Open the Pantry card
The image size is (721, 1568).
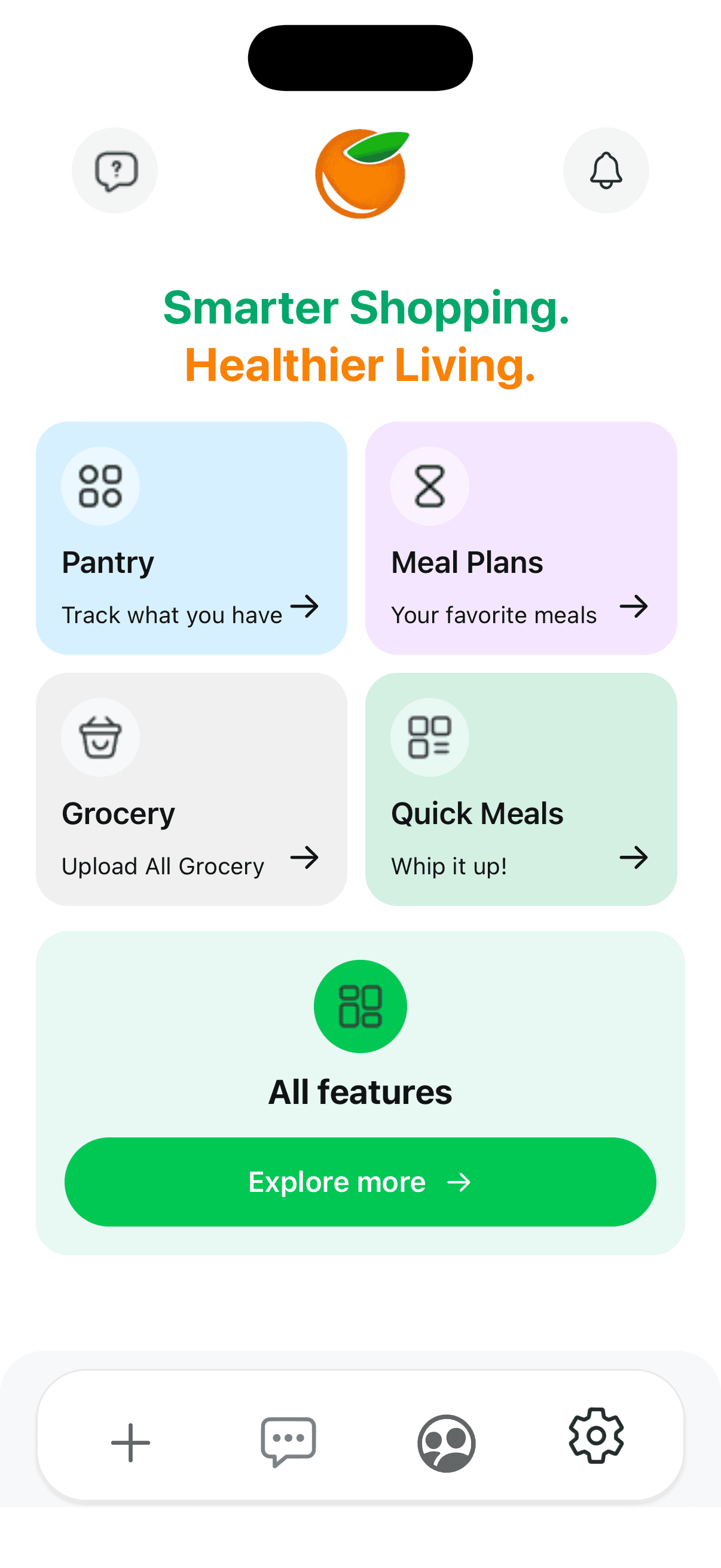pyautogui.click(x=192, y=538)
